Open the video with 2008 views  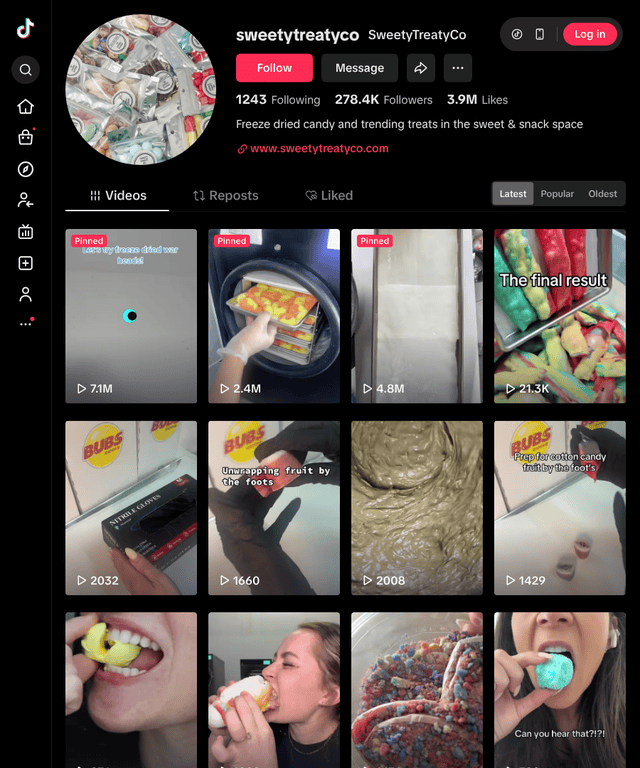tap(417, 508)
